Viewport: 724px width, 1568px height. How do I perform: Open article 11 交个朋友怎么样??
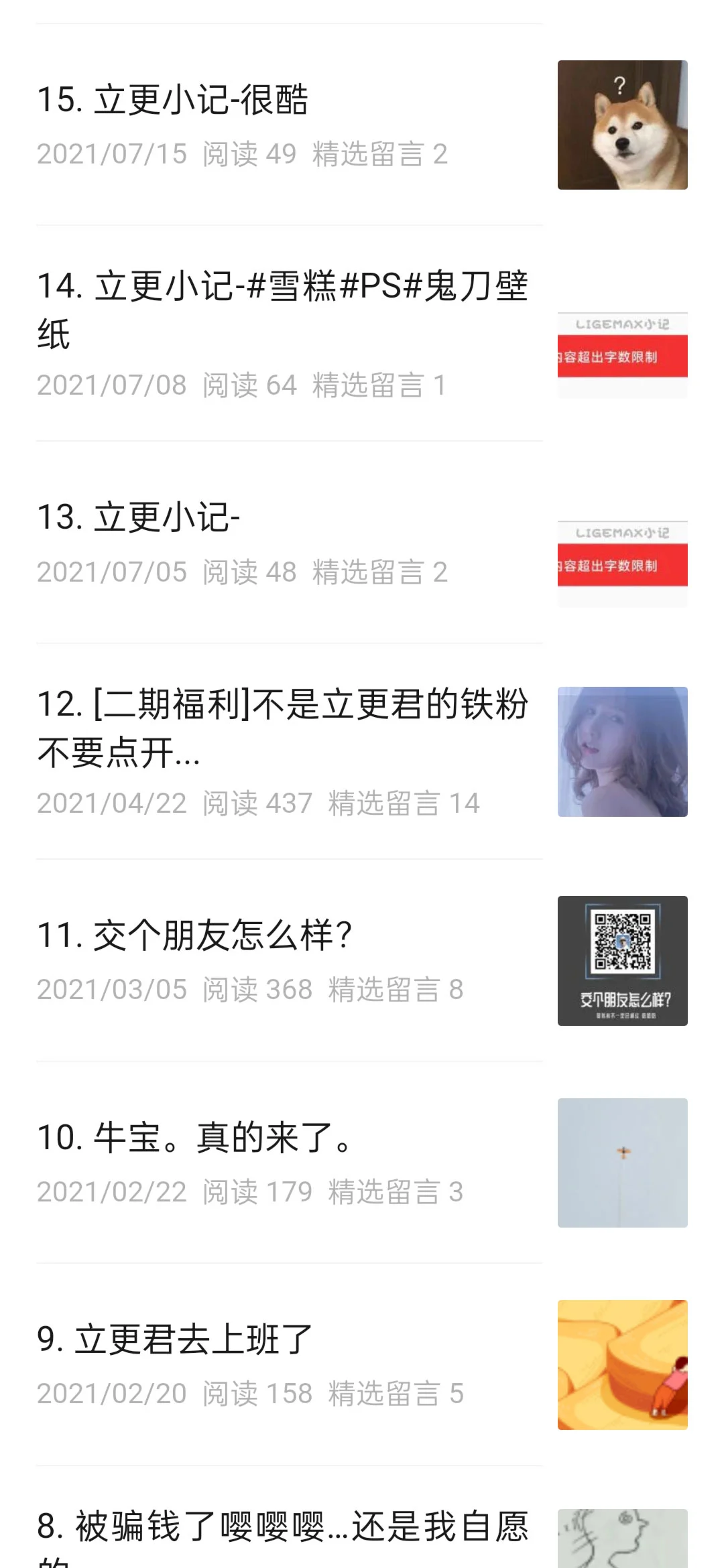click(x=194, y=935)
